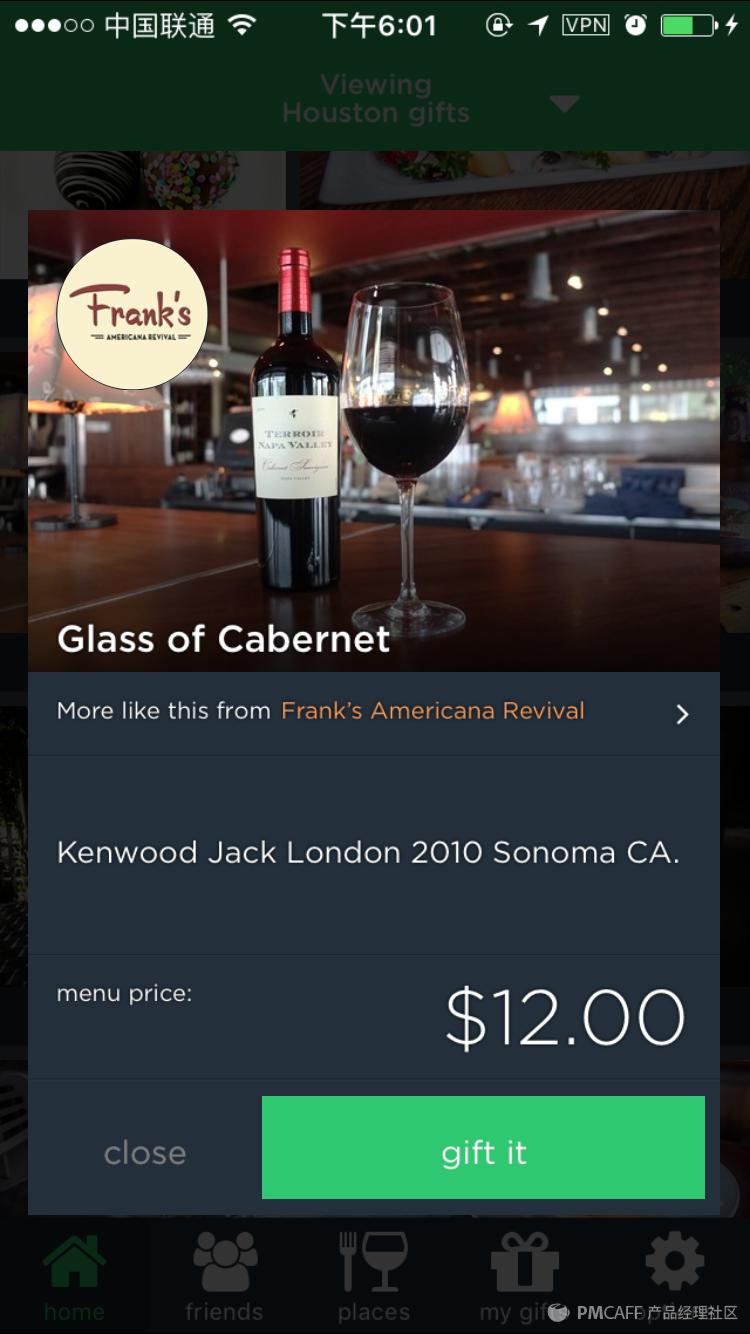Switch to the places tab

pyautogui.click(x=374, y=1276)
